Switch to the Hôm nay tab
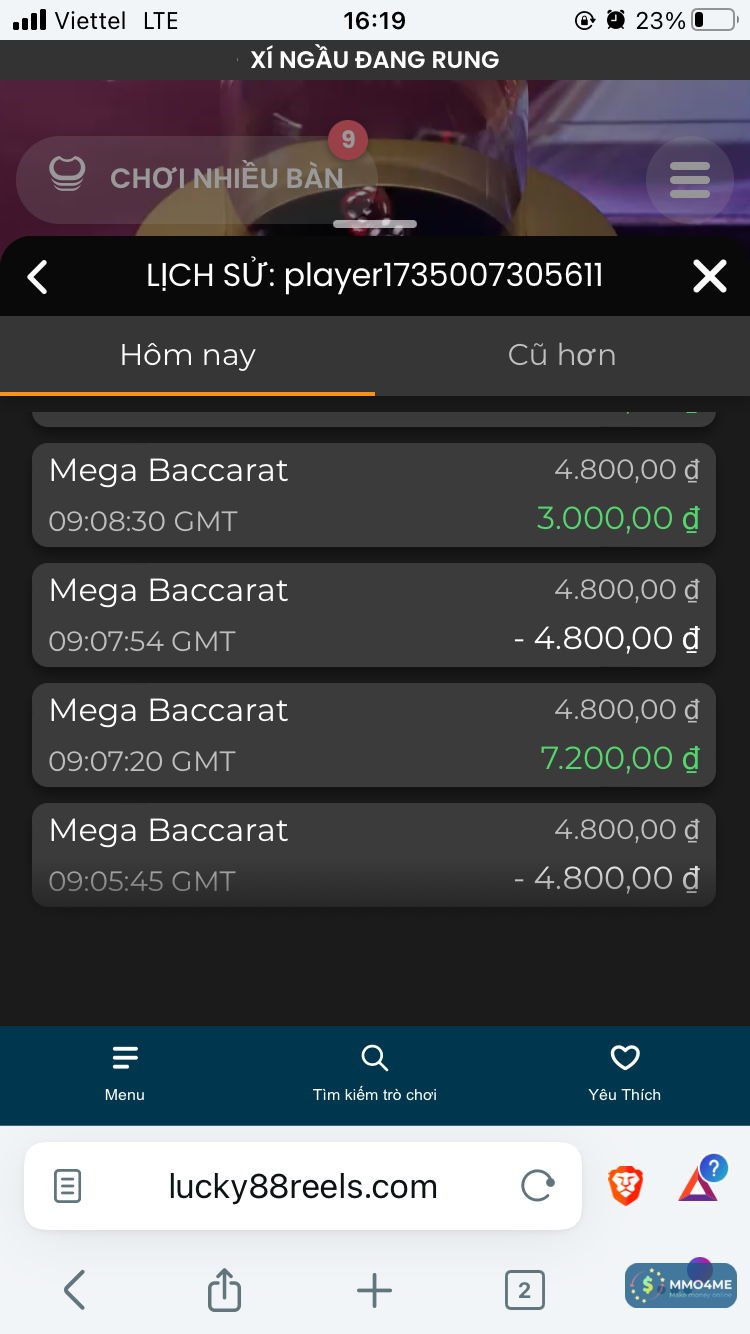 (188, 355)
